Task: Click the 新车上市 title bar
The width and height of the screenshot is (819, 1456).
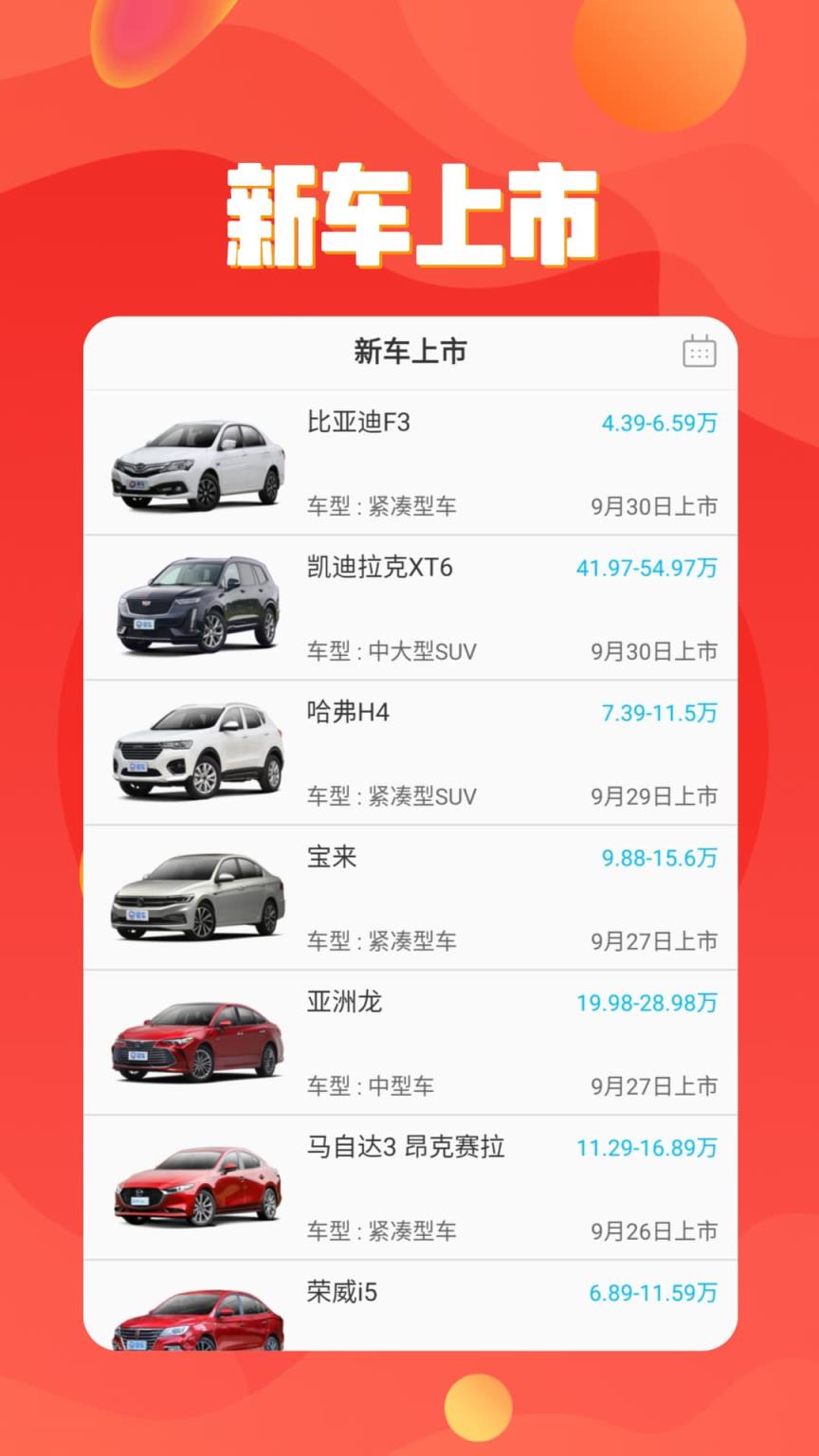Action: pyautogui.click(x=409, y=351)
